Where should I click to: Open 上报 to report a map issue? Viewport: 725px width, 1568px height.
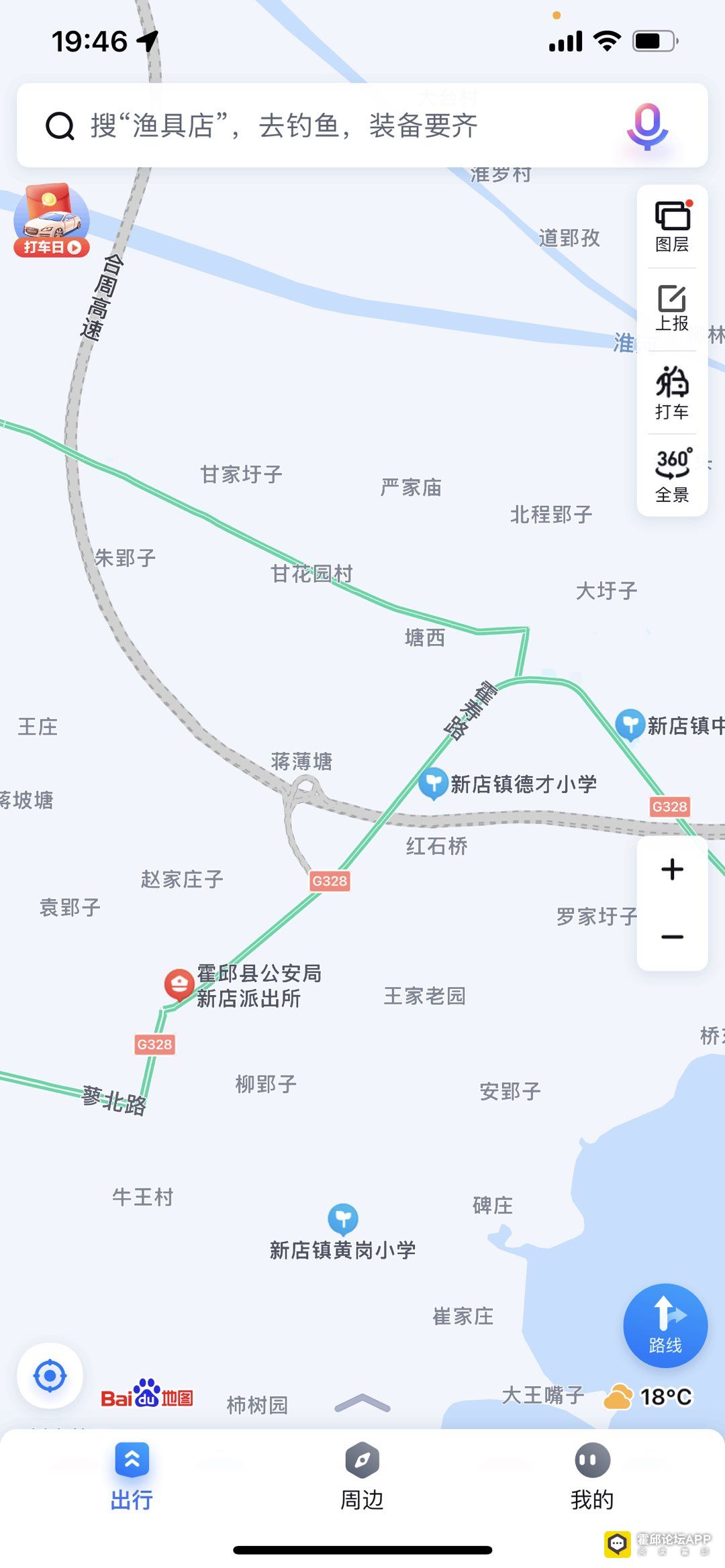[x=672, y=309]
